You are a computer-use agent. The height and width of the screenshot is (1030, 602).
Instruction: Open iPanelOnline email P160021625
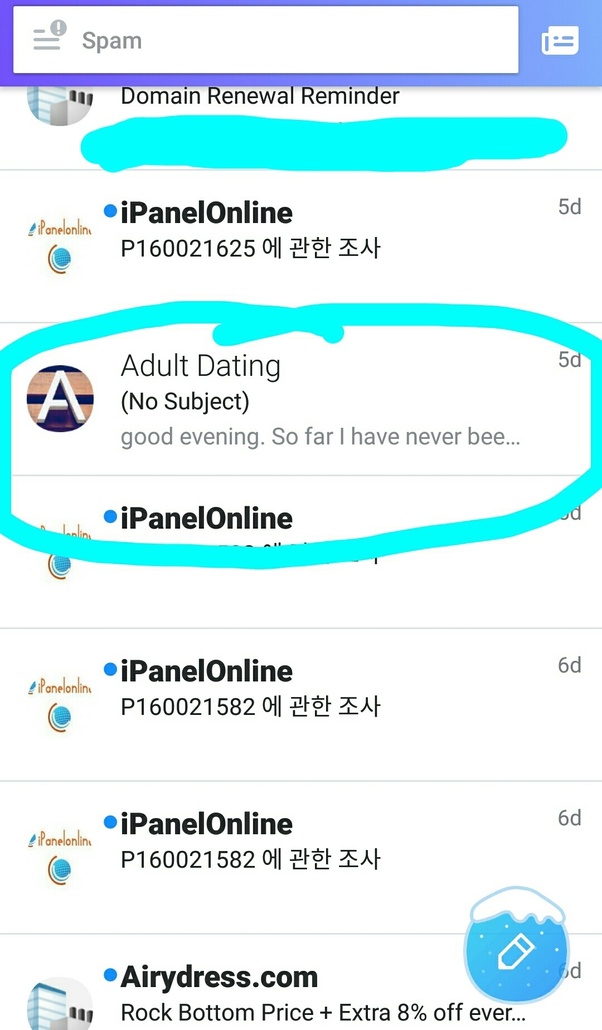click(x=301, y=246)
